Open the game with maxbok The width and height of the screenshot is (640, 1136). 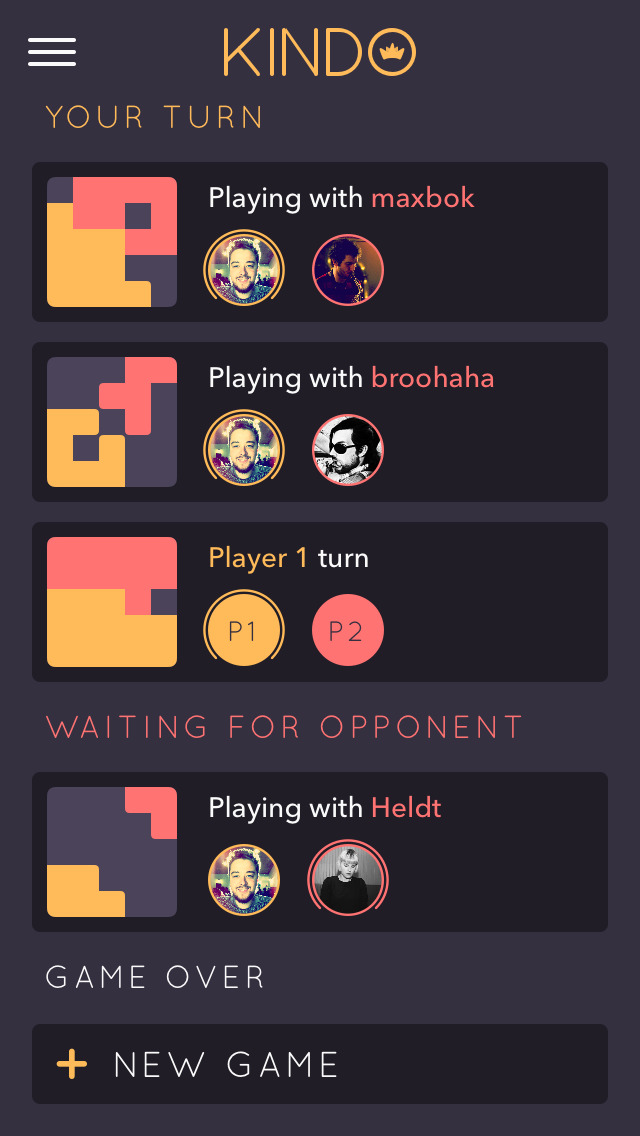tap(320, 242)
